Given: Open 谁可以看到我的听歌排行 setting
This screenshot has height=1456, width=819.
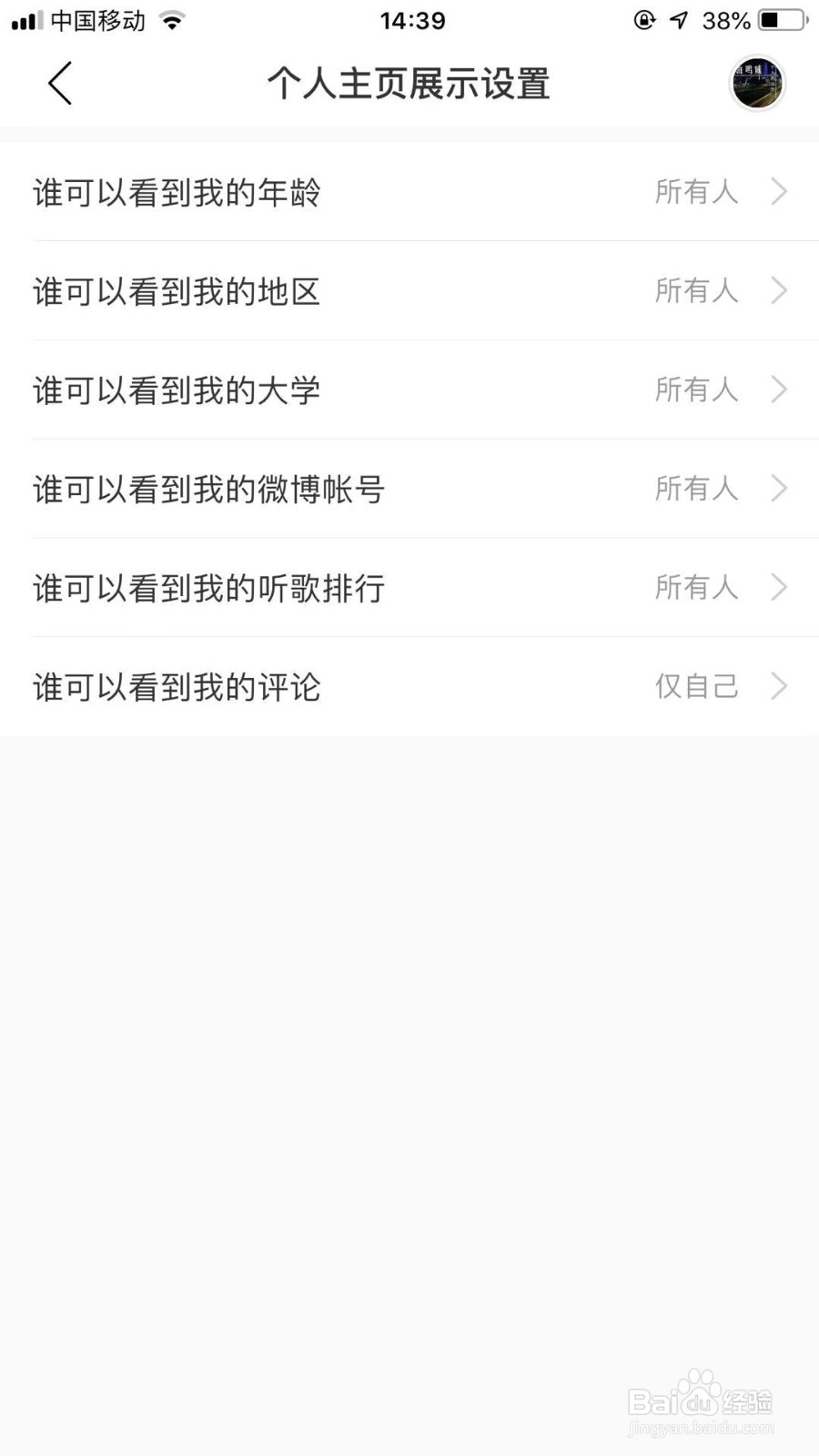Looking at the screenshot, I should 409,588.
